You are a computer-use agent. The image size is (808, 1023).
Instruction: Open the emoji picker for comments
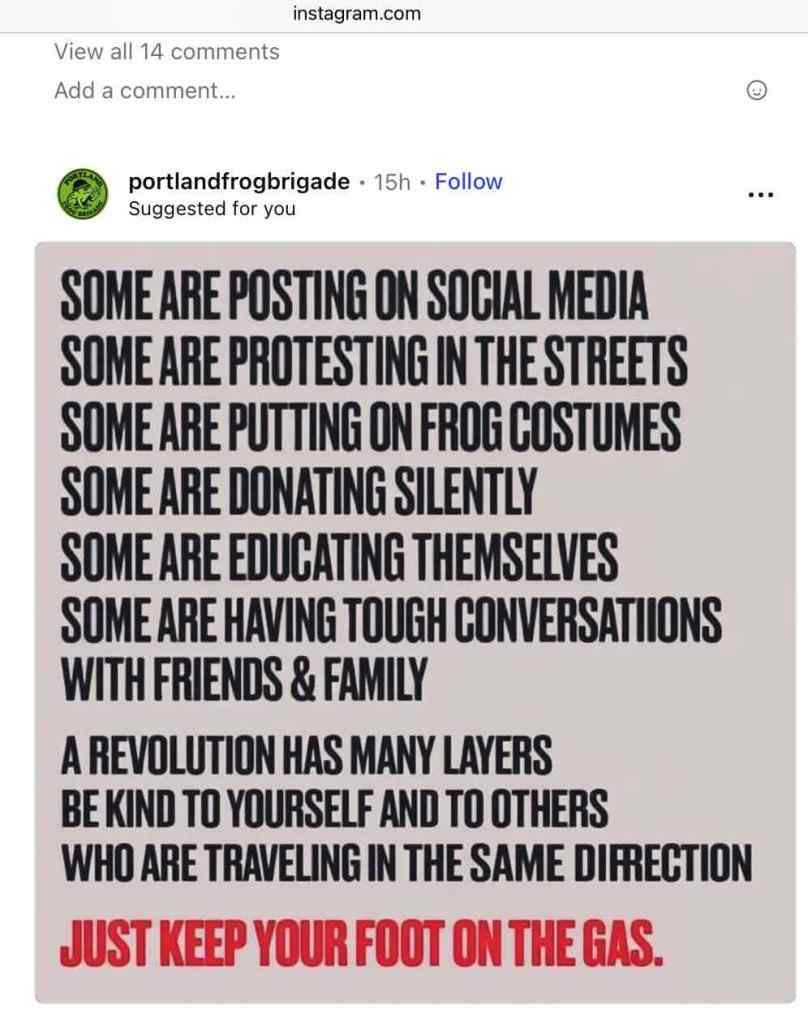tap(757, 91)
